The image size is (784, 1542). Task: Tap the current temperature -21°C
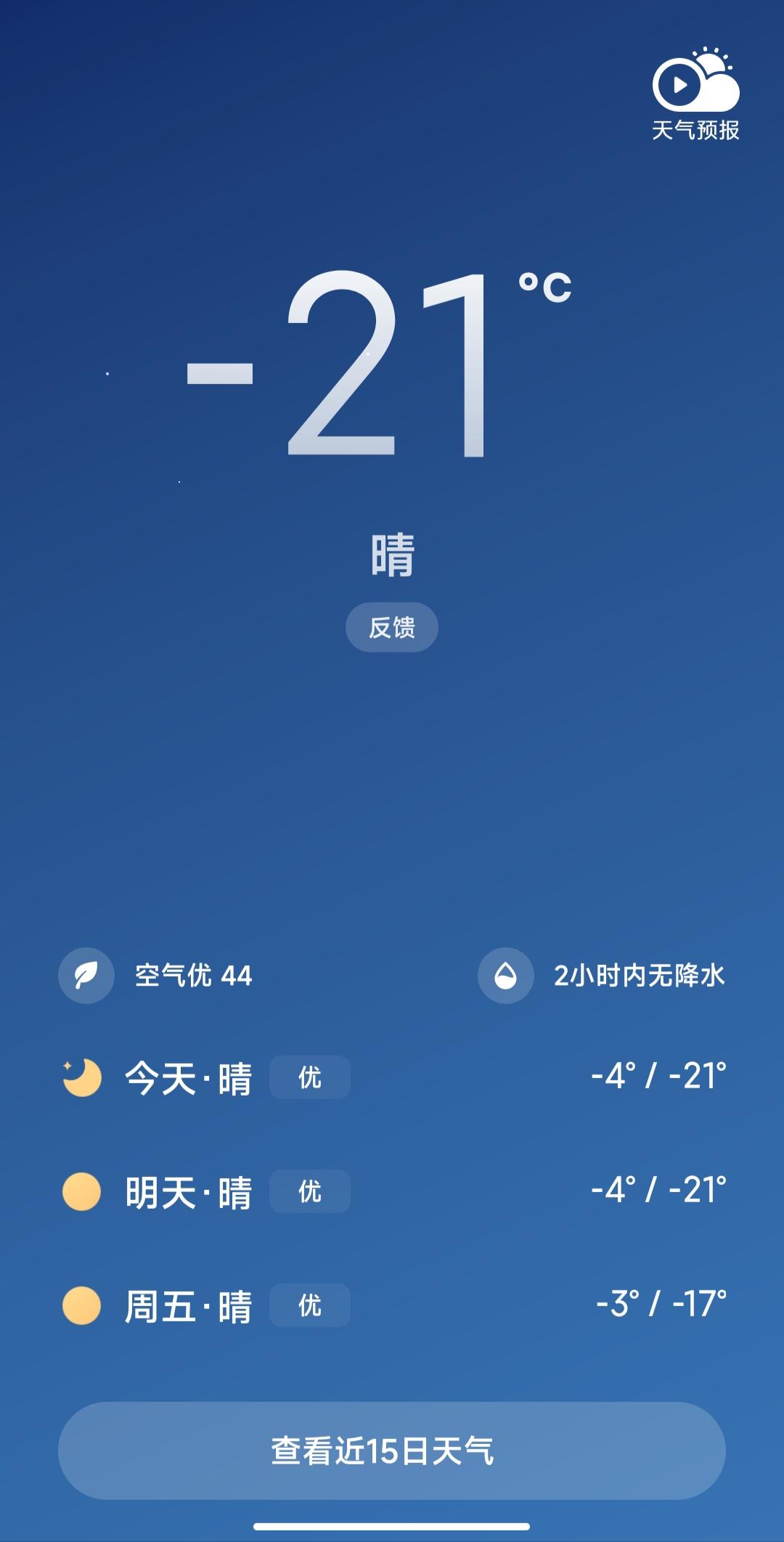379,363
